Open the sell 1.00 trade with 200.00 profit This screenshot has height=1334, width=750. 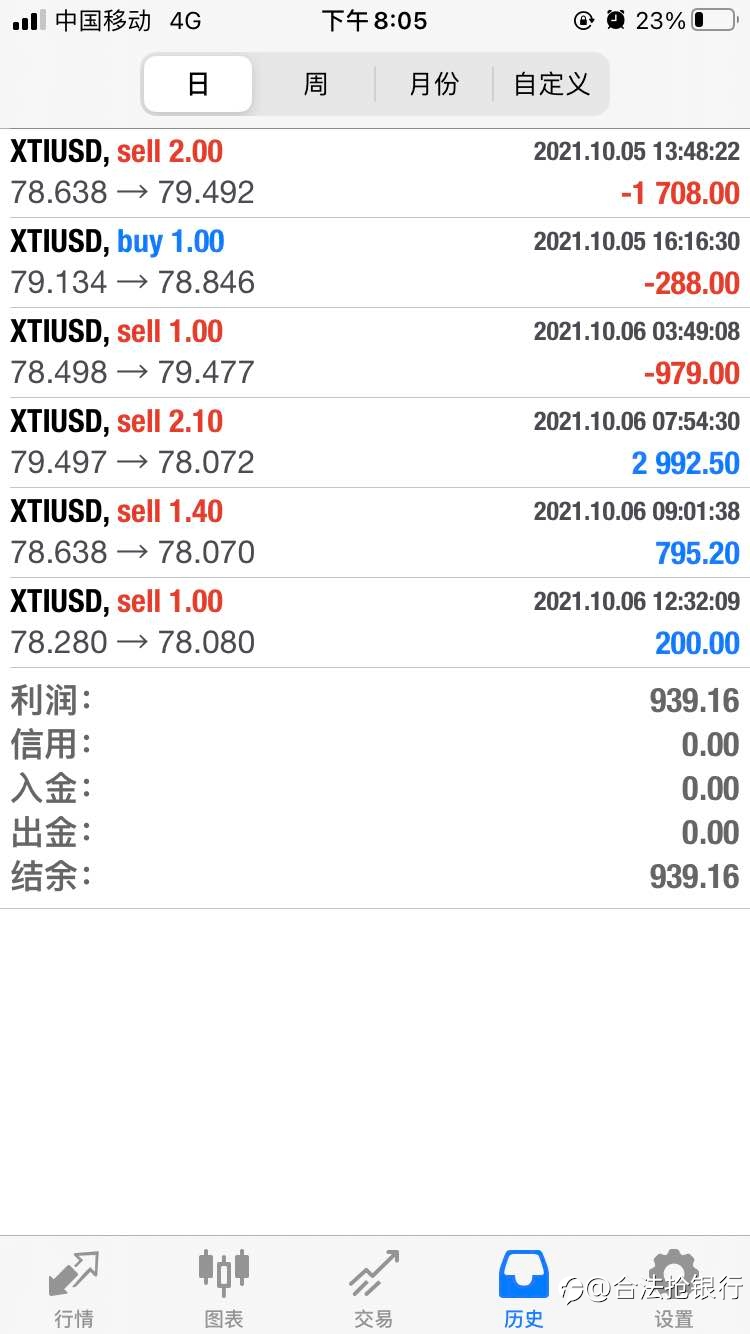pyautogui.click(x=375, y=623)
